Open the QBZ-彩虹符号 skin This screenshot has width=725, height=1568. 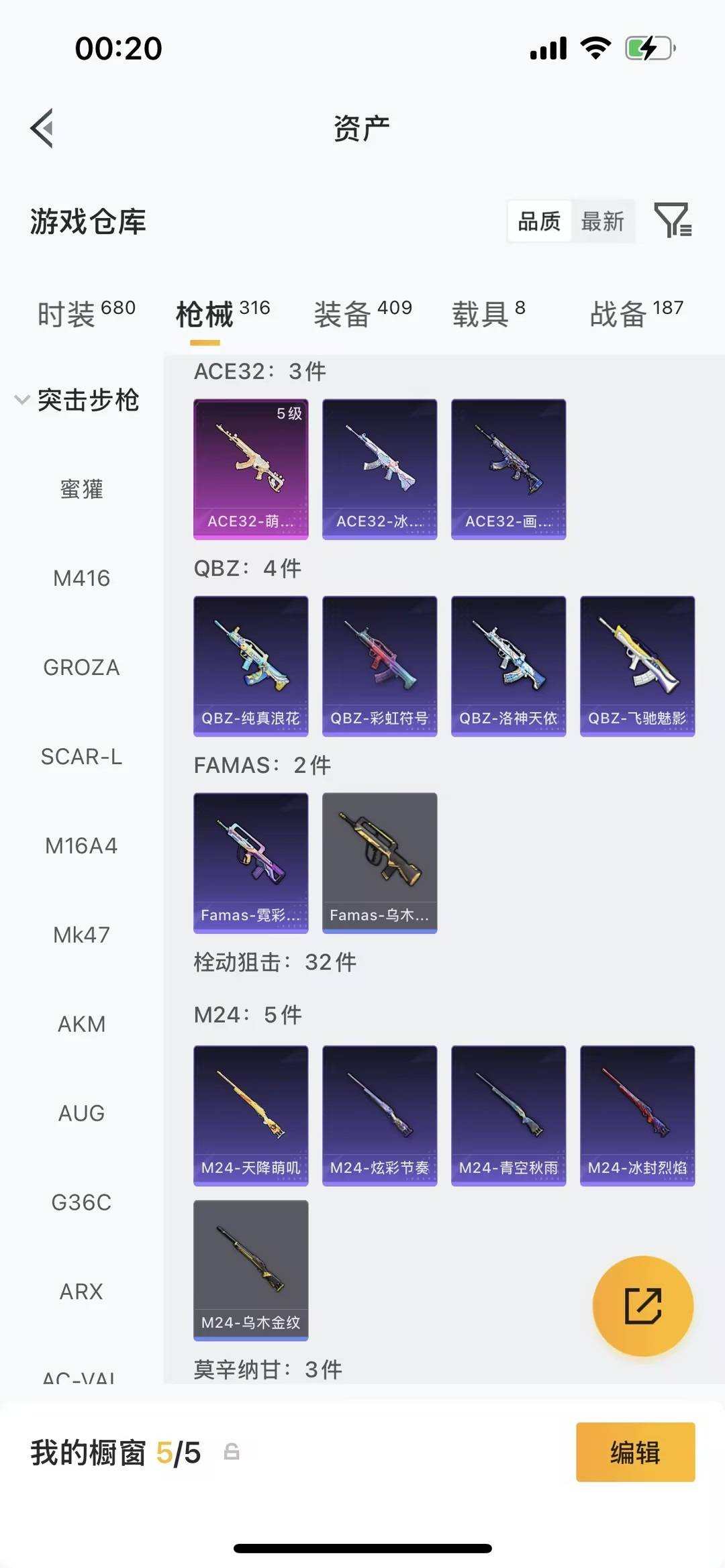[379, 666]
